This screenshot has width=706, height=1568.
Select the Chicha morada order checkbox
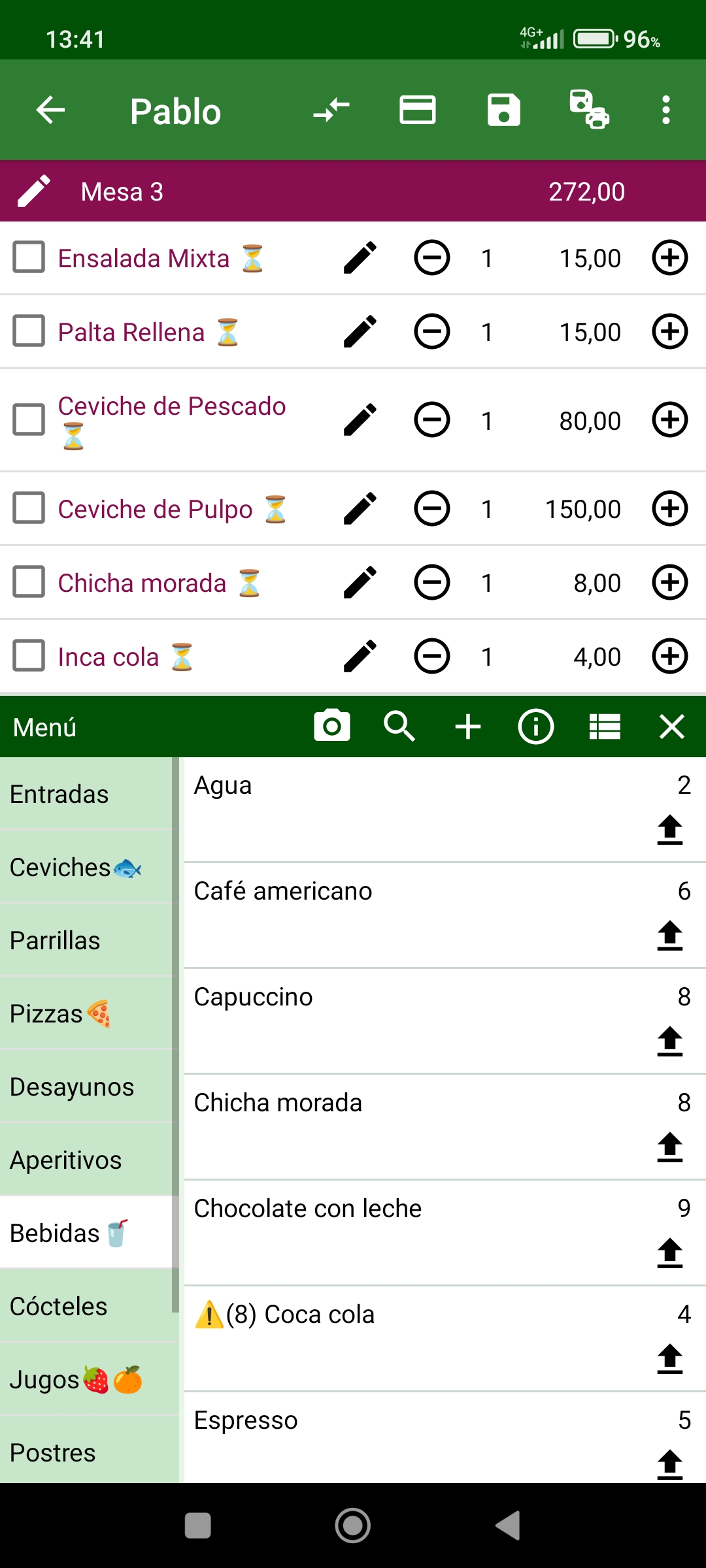coord(29,582)
